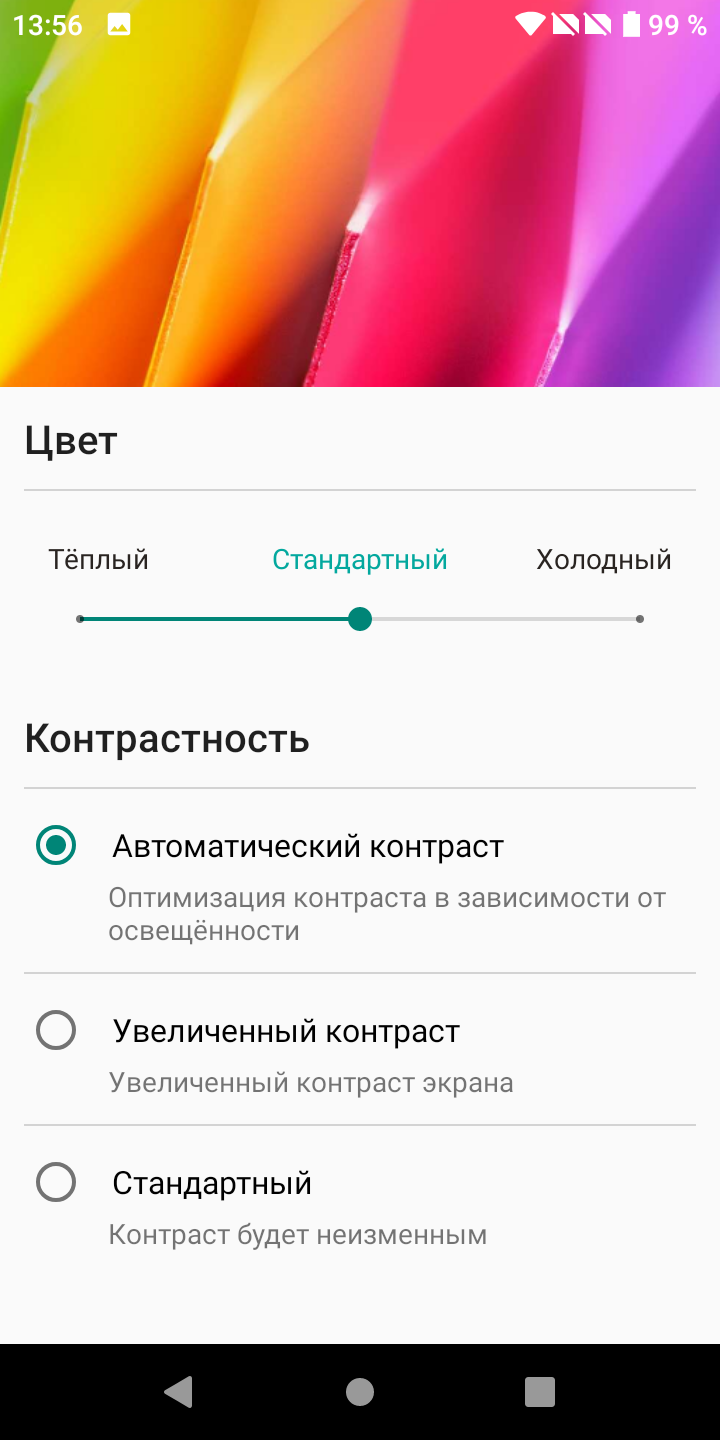
Task: Select Стандартный contrast radio button
Action: (56, 1183)
